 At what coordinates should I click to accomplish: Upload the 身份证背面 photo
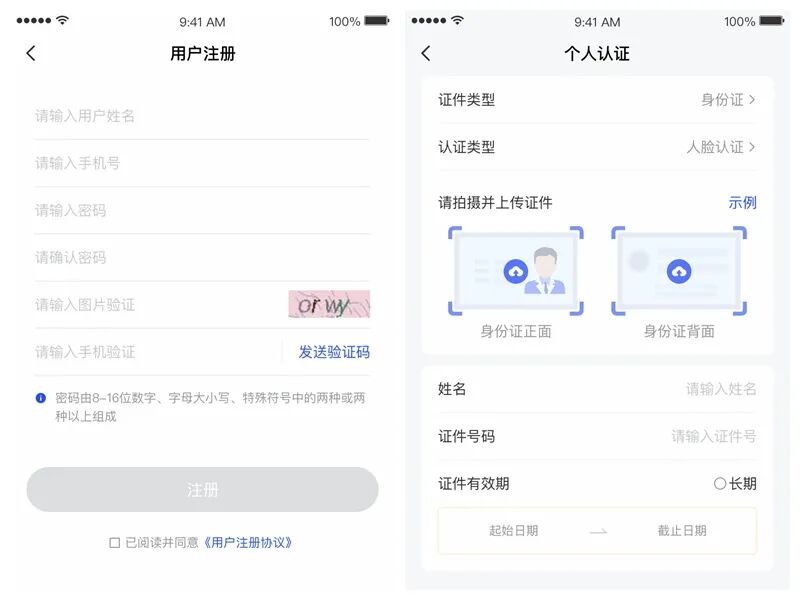point(679,271)
